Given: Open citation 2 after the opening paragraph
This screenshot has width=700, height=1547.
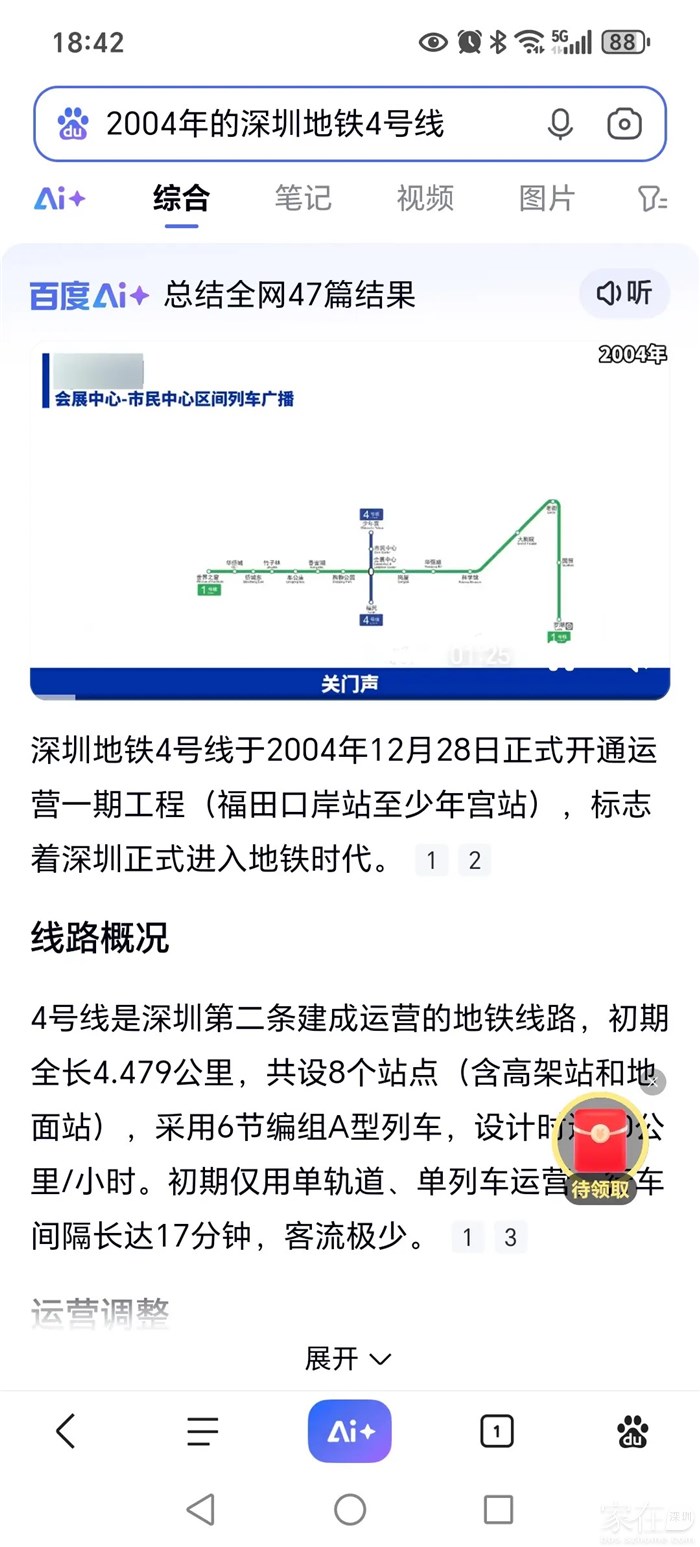Looking at the screenshot, I should (474, 860).
